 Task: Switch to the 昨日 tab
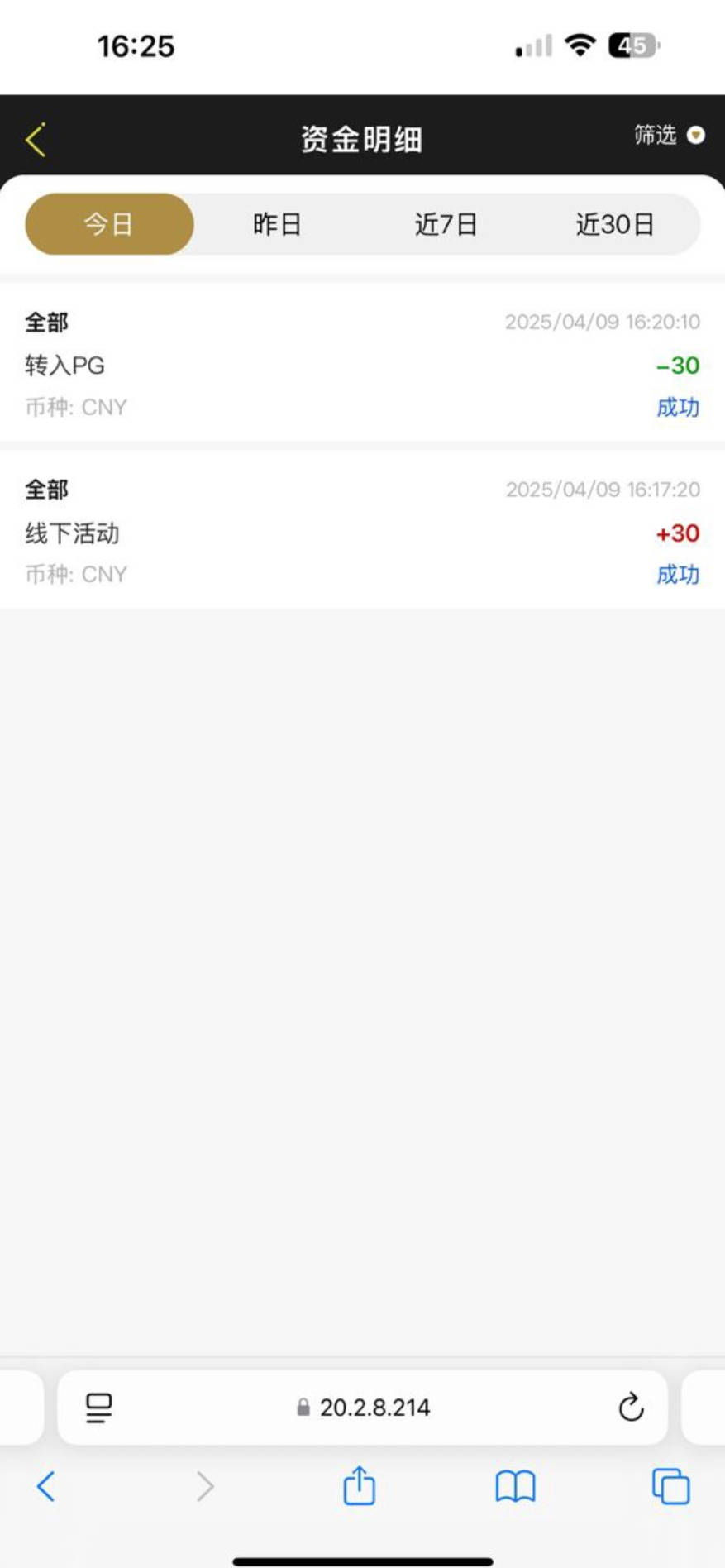[x=277, y=224]
